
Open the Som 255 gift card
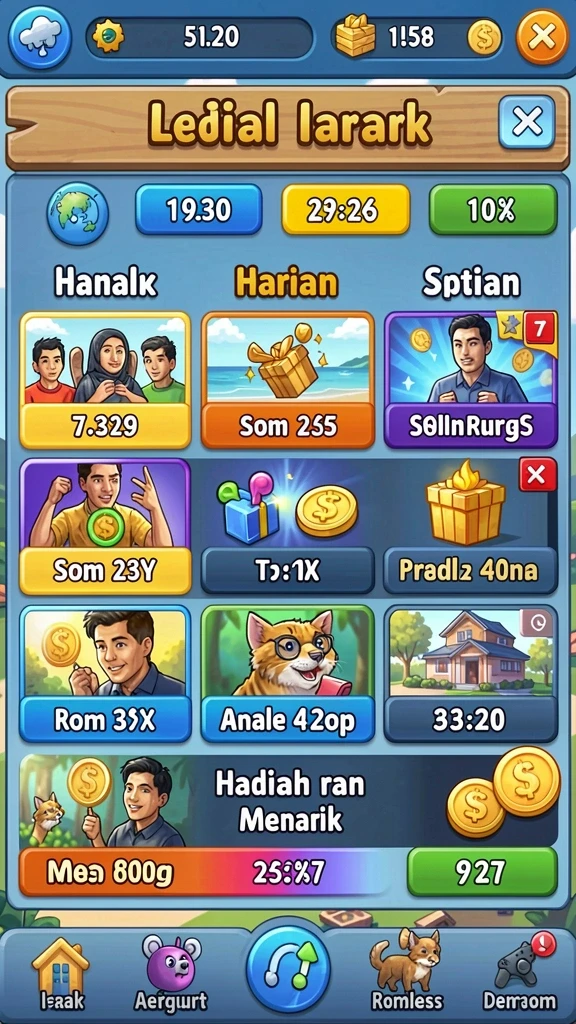[288, 380]
